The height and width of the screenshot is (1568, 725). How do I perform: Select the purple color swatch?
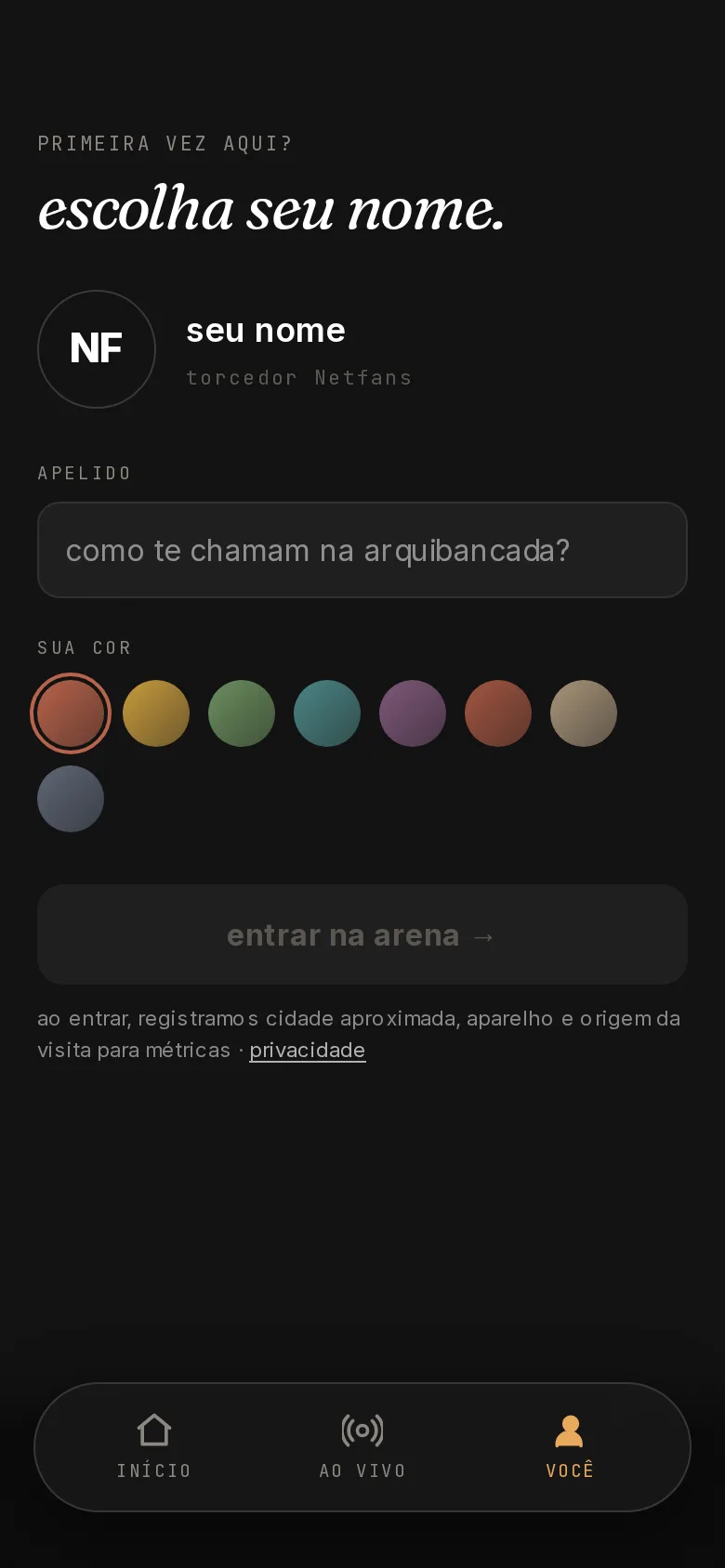[413, 713]
